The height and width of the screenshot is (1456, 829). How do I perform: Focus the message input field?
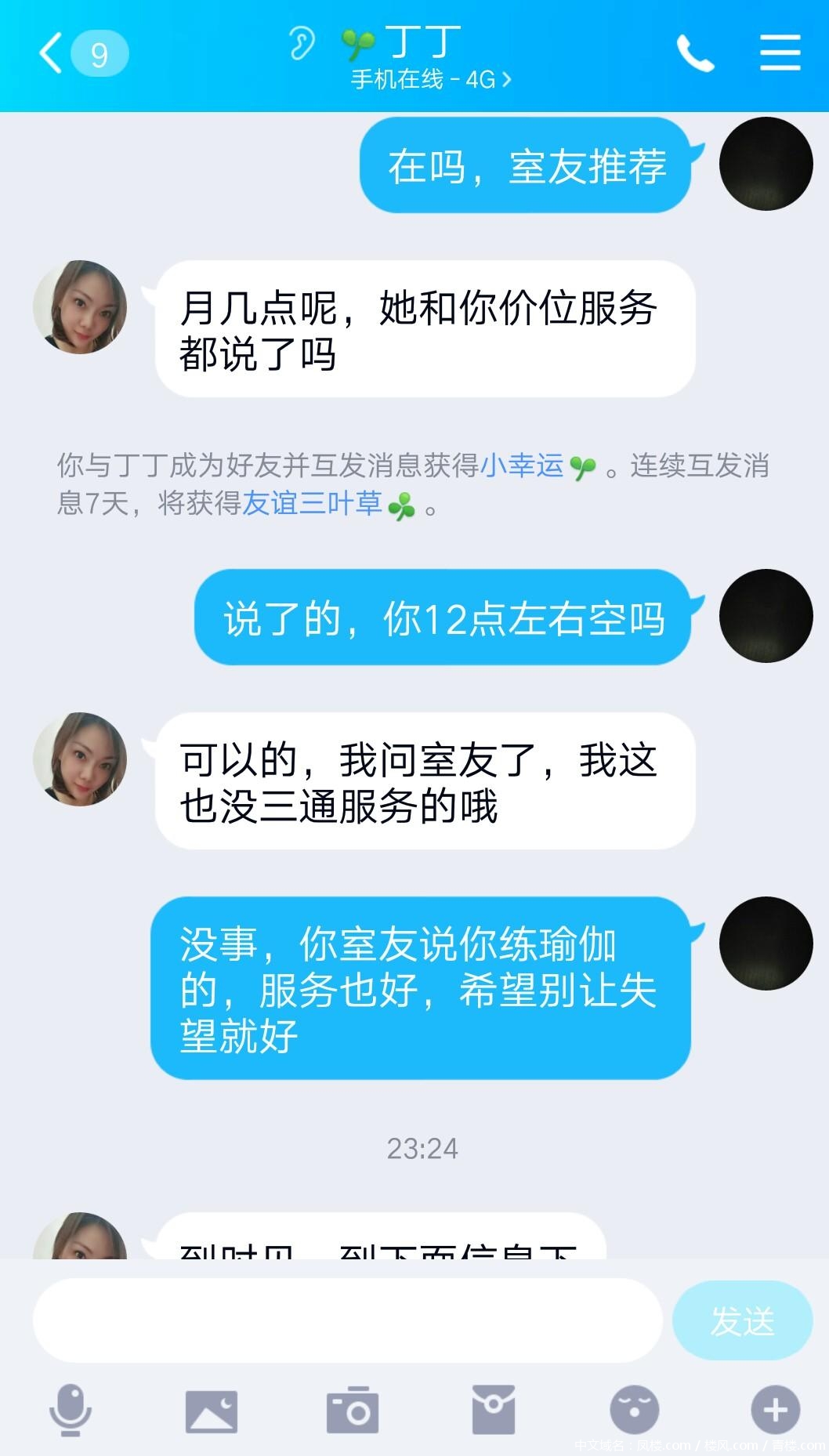coord(346,1320)
